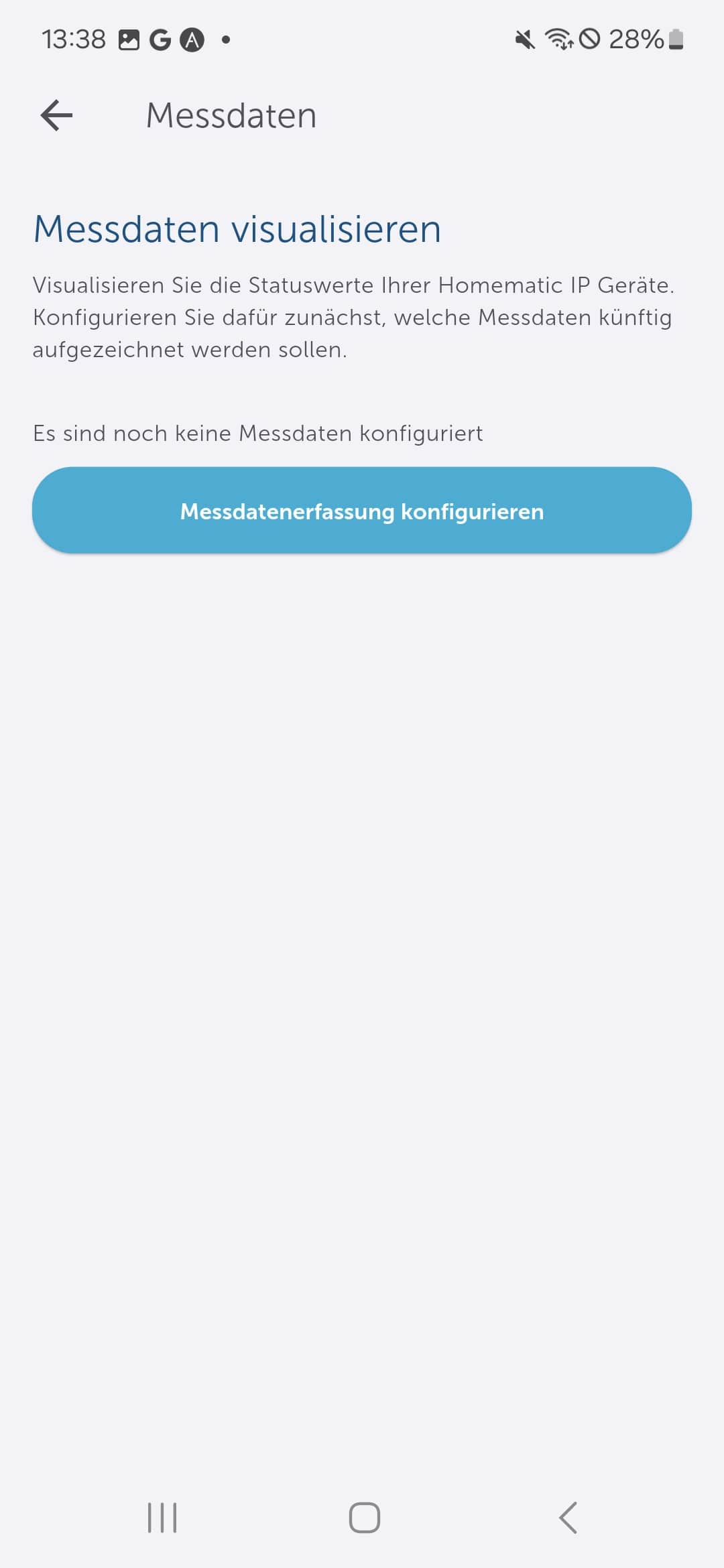
Task: Open recent apps from the navigation bar
Action: [162, 1517]
